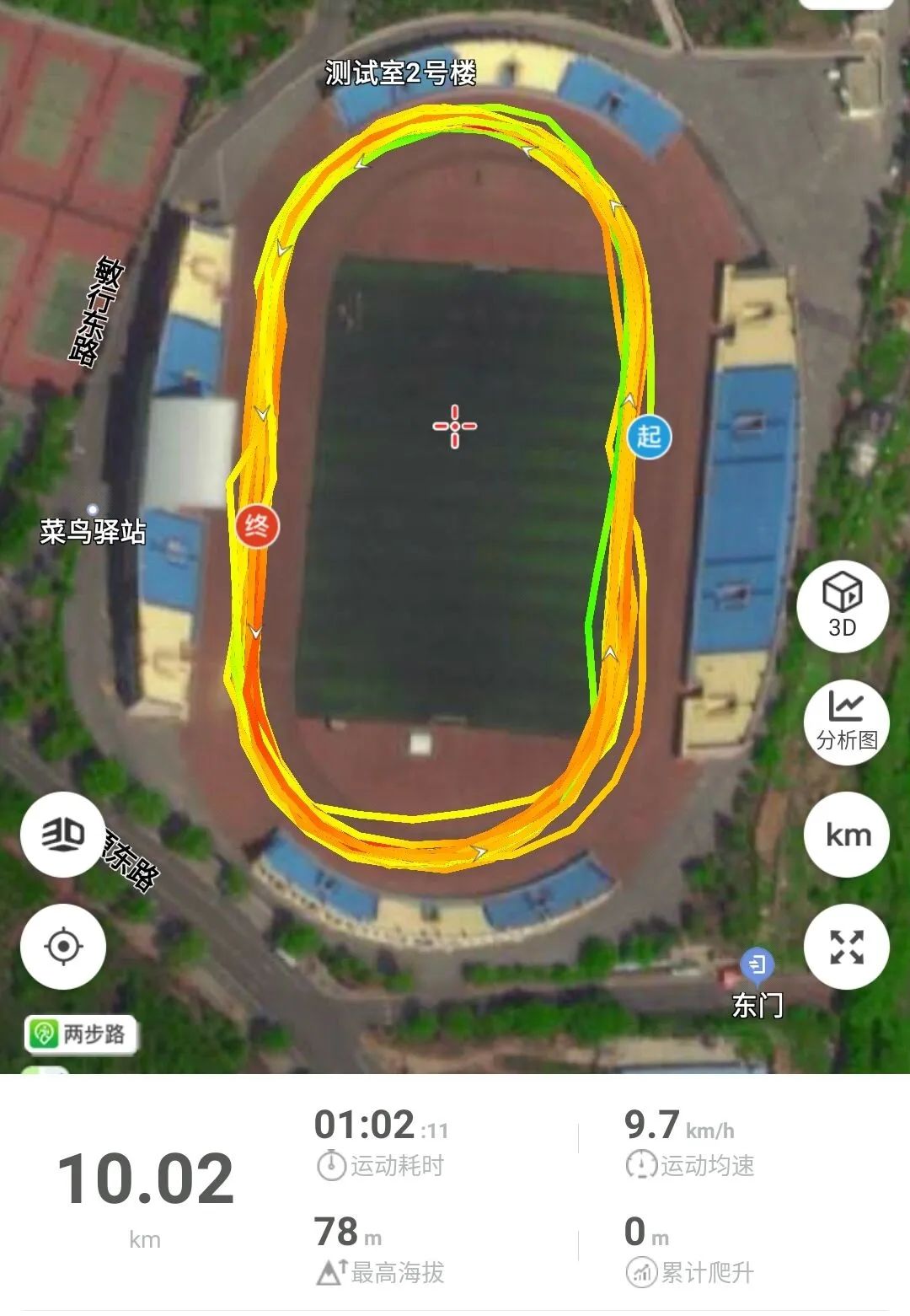Center the map on my location
Screen dimensions: 910x1316
tap(63, 947)
